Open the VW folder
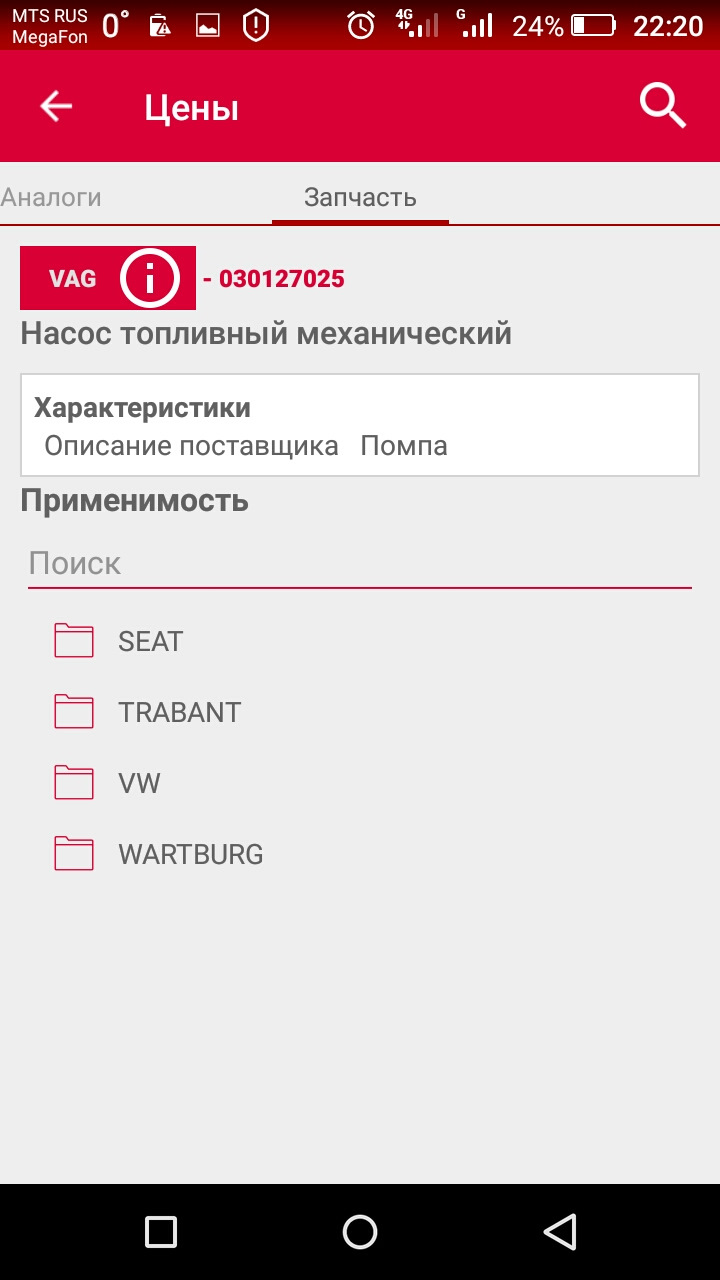720x1280 pixels. [x=139, y=783]
